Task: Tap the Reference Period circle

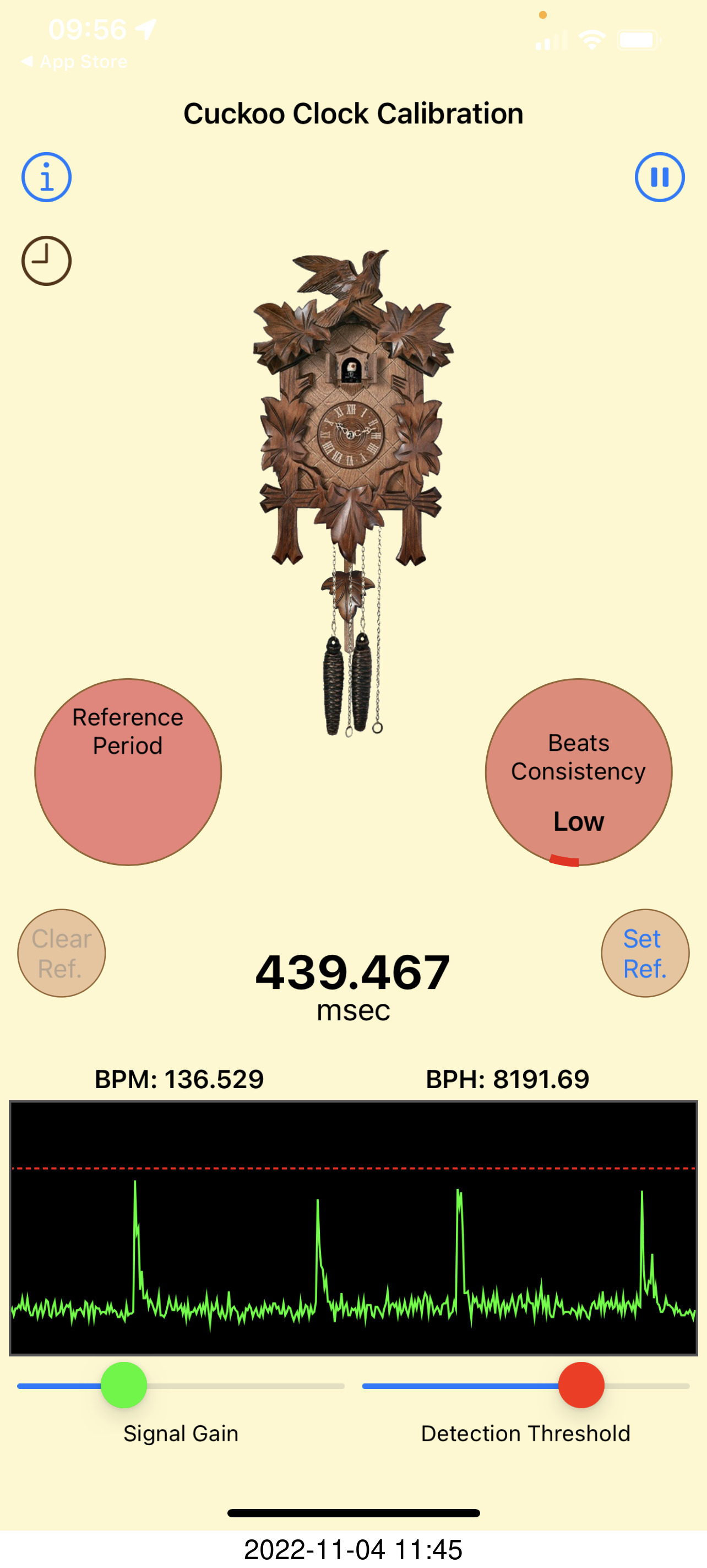Action: click(128, 772)
